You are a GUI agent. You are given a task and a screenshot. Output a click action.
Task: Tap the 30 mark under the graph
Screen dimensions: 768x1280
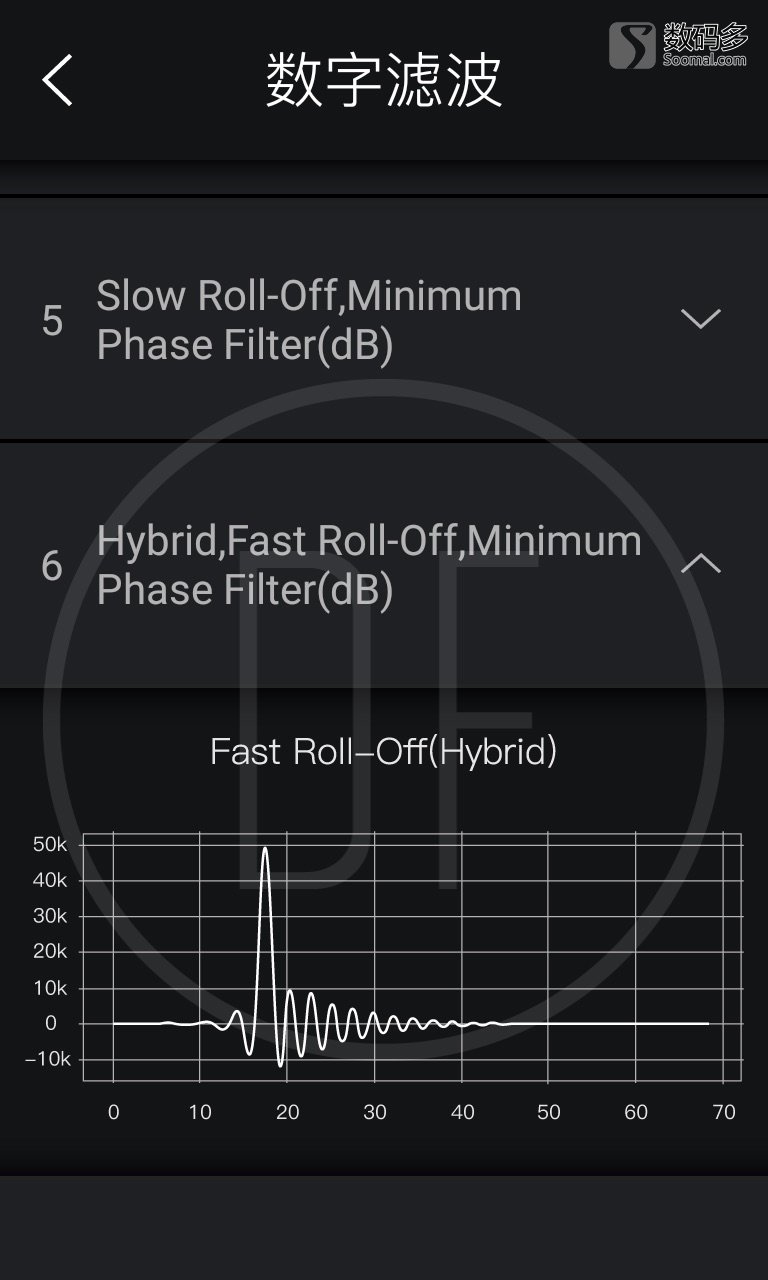point(375,1110)
